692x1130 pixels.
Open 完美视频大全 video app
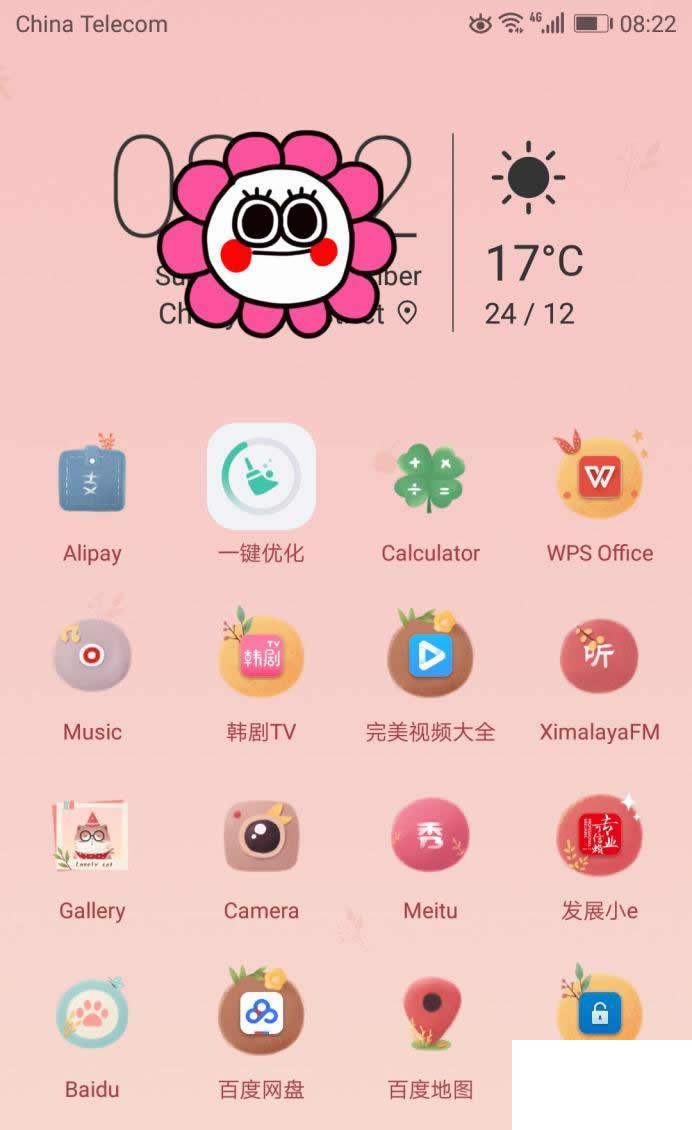coord(430,656)
